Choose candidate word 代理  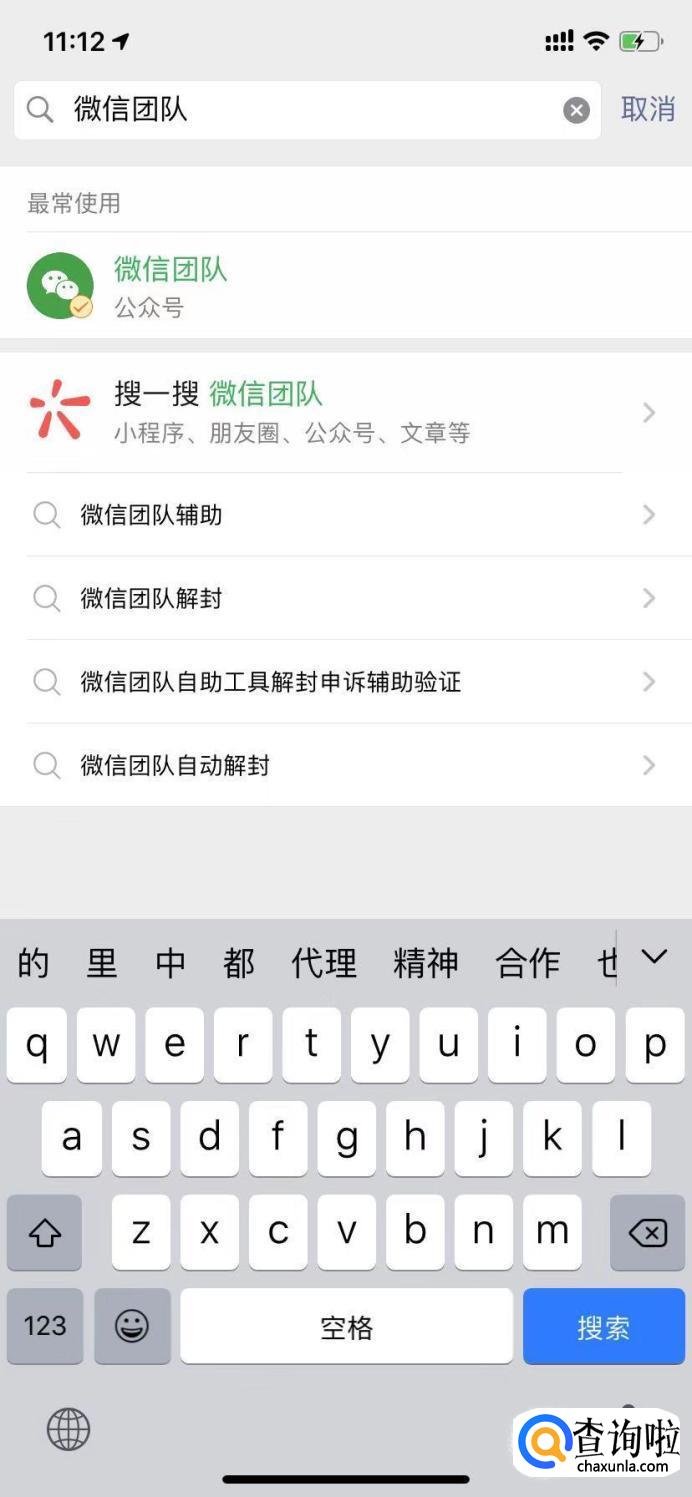[324, 963]
